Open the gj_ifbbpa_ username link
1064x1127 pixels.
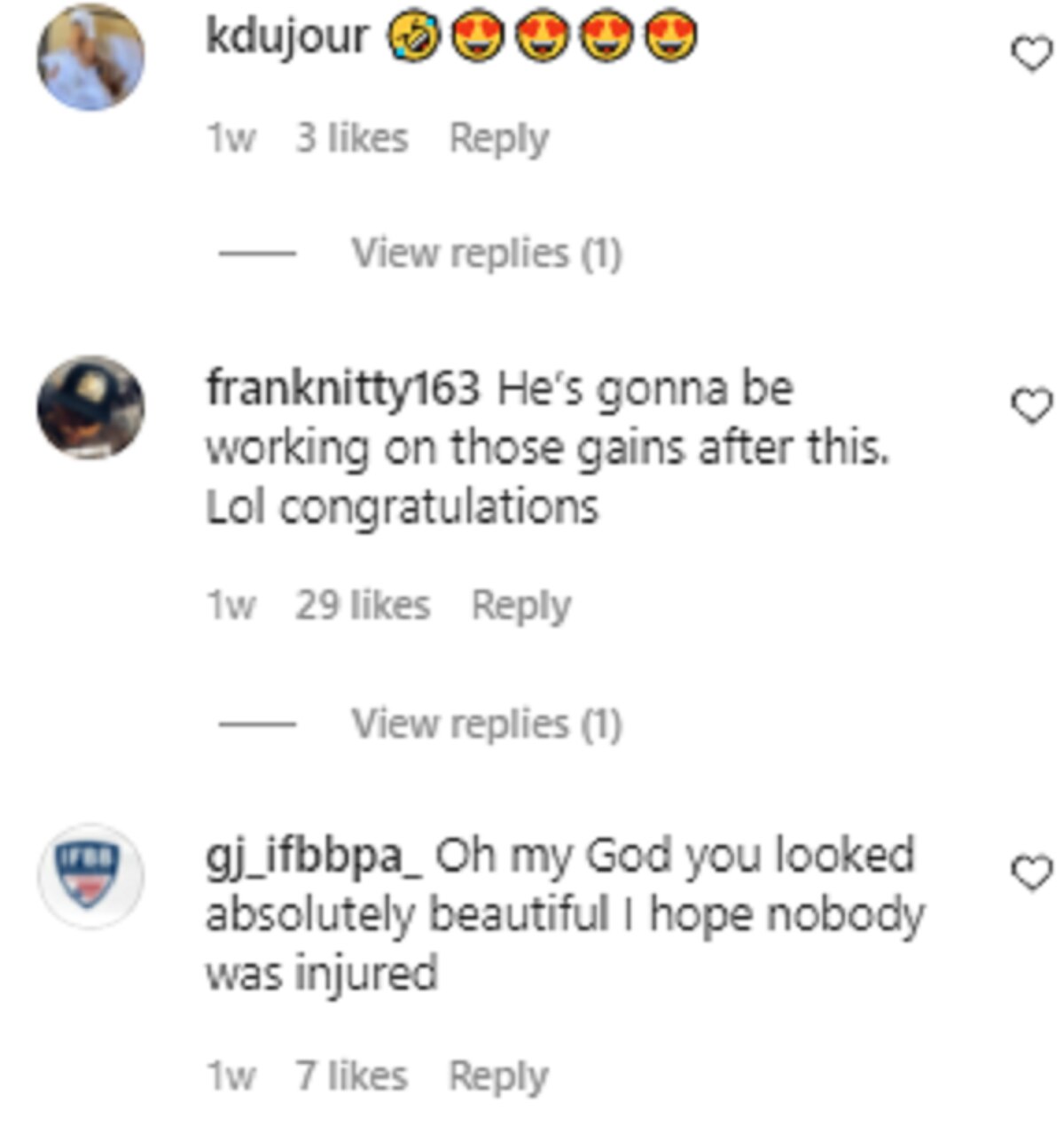[x=314, y=857]
